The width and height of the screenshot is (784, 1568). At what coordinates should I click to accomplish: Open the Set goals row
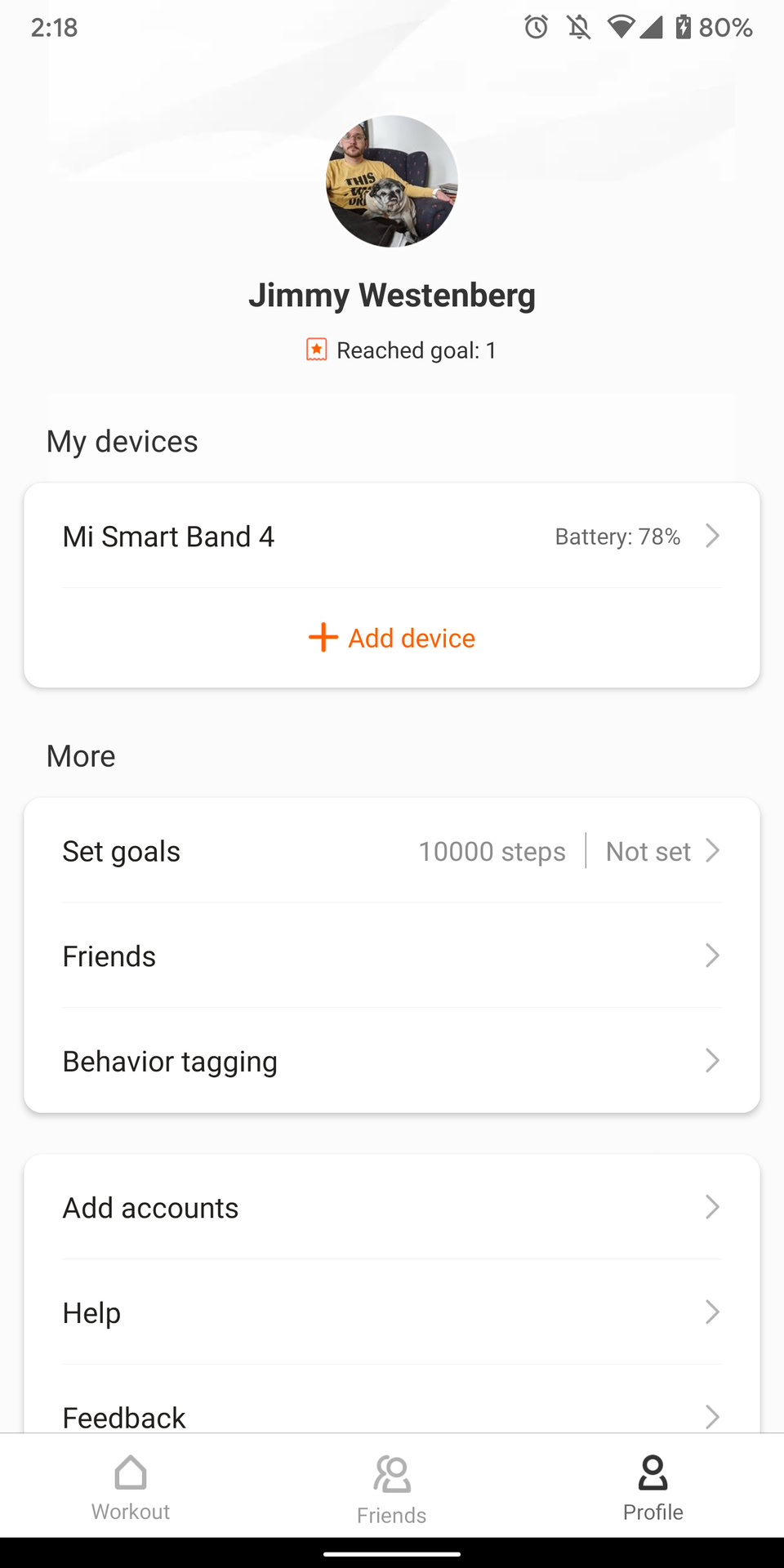click(x=392, y=851)
